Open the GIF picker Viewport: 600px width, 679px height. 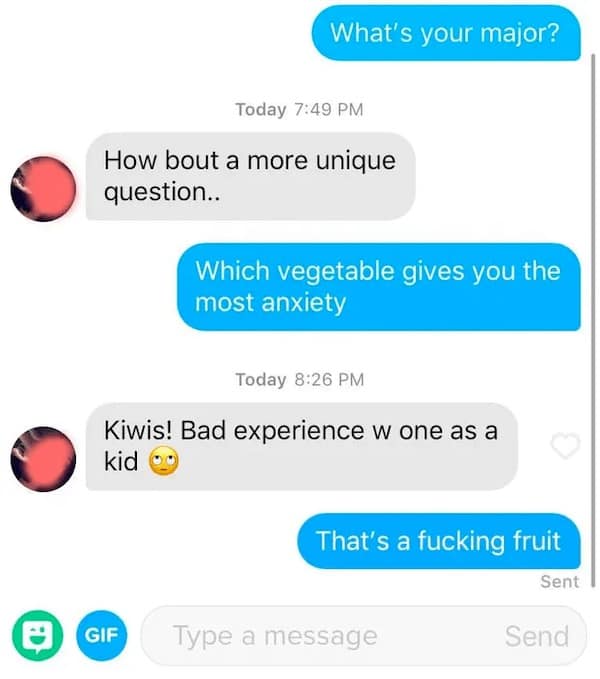point(98,635)
